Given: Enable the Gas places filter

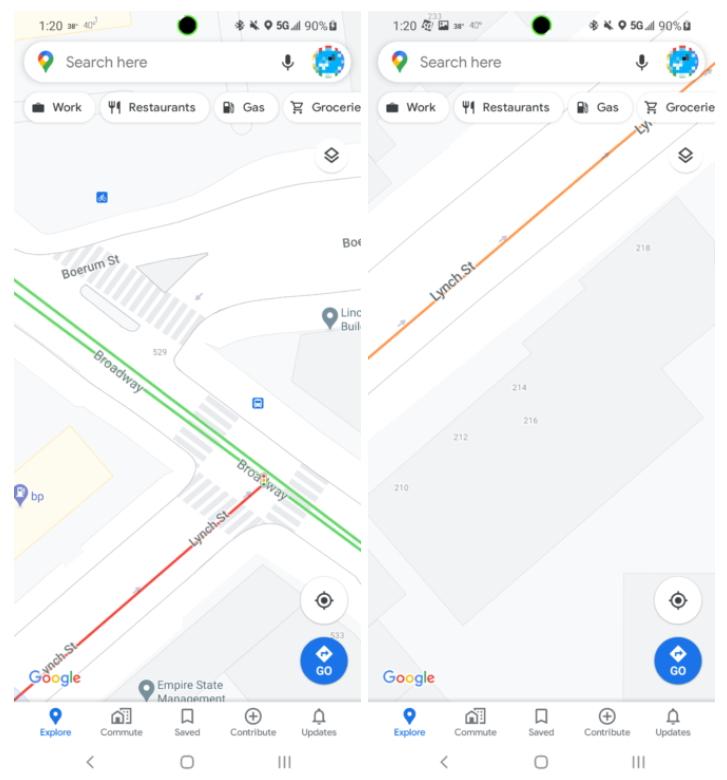Looking at the screenshot, I should tap(246, 107).
